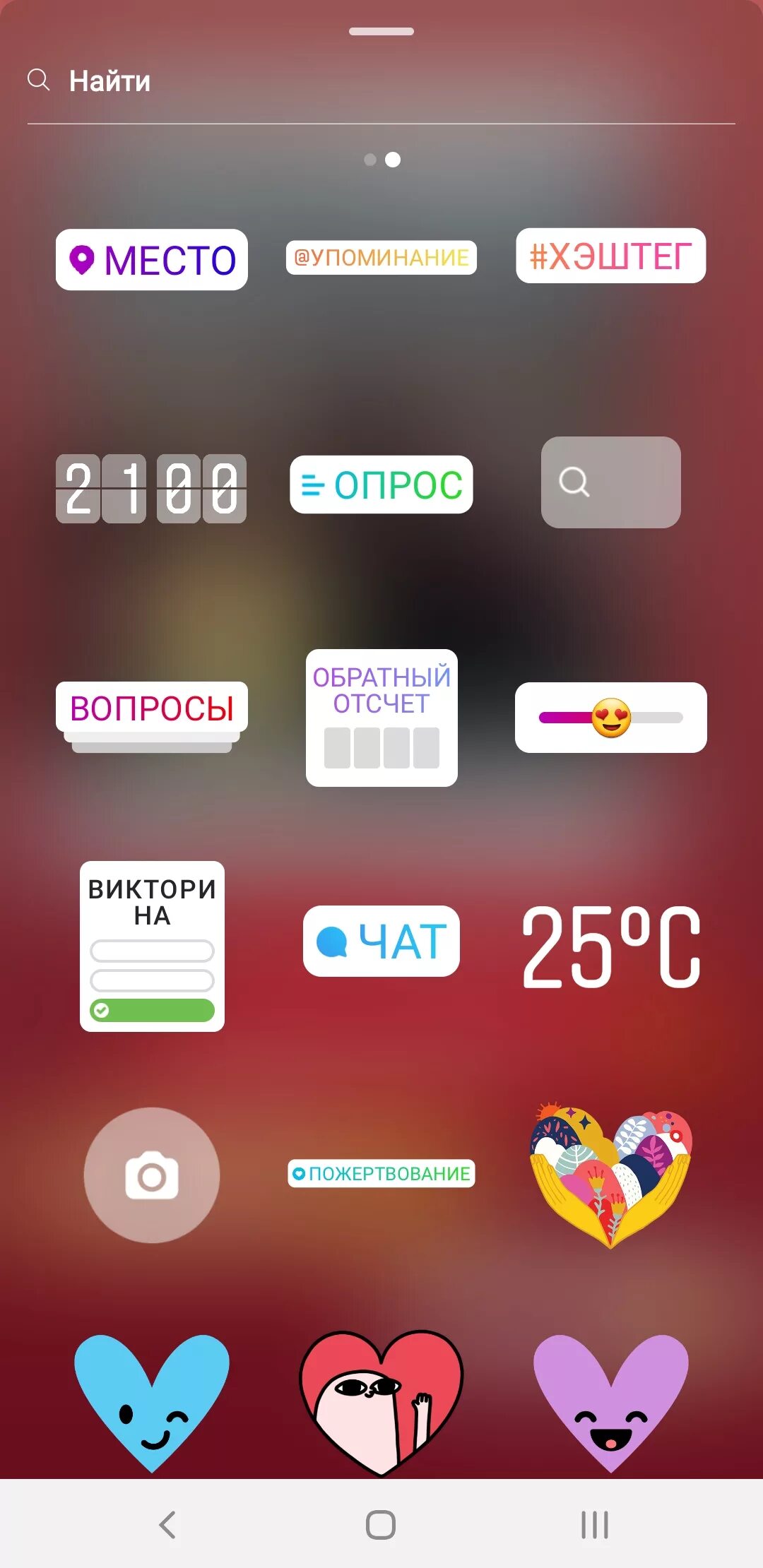The width and height of the screenshot is (763, 1568).
Task: Go back with system back button
Action: pyautogui.click(x=167, y=1524)
